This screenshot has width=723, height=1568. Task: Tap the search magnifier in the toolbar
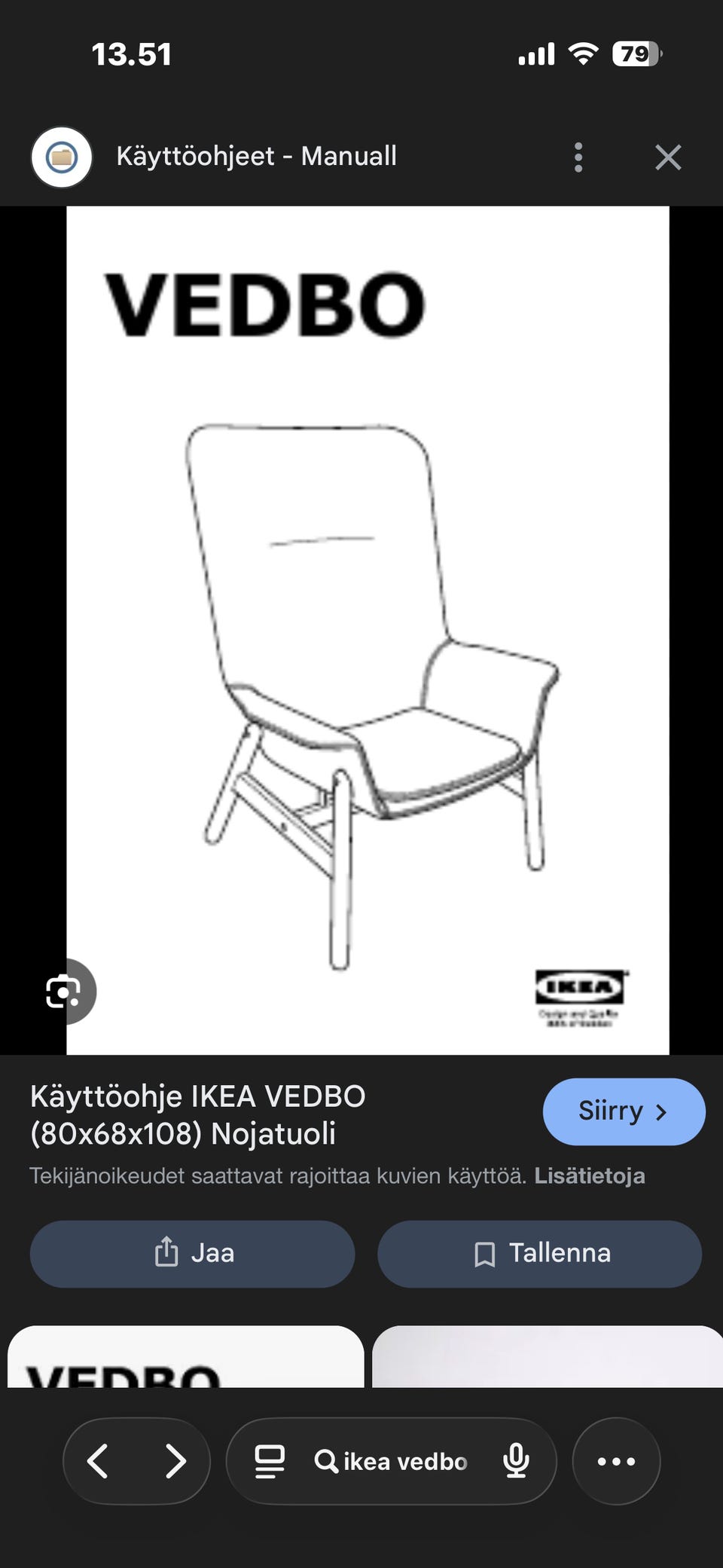tap(325, 1460)
